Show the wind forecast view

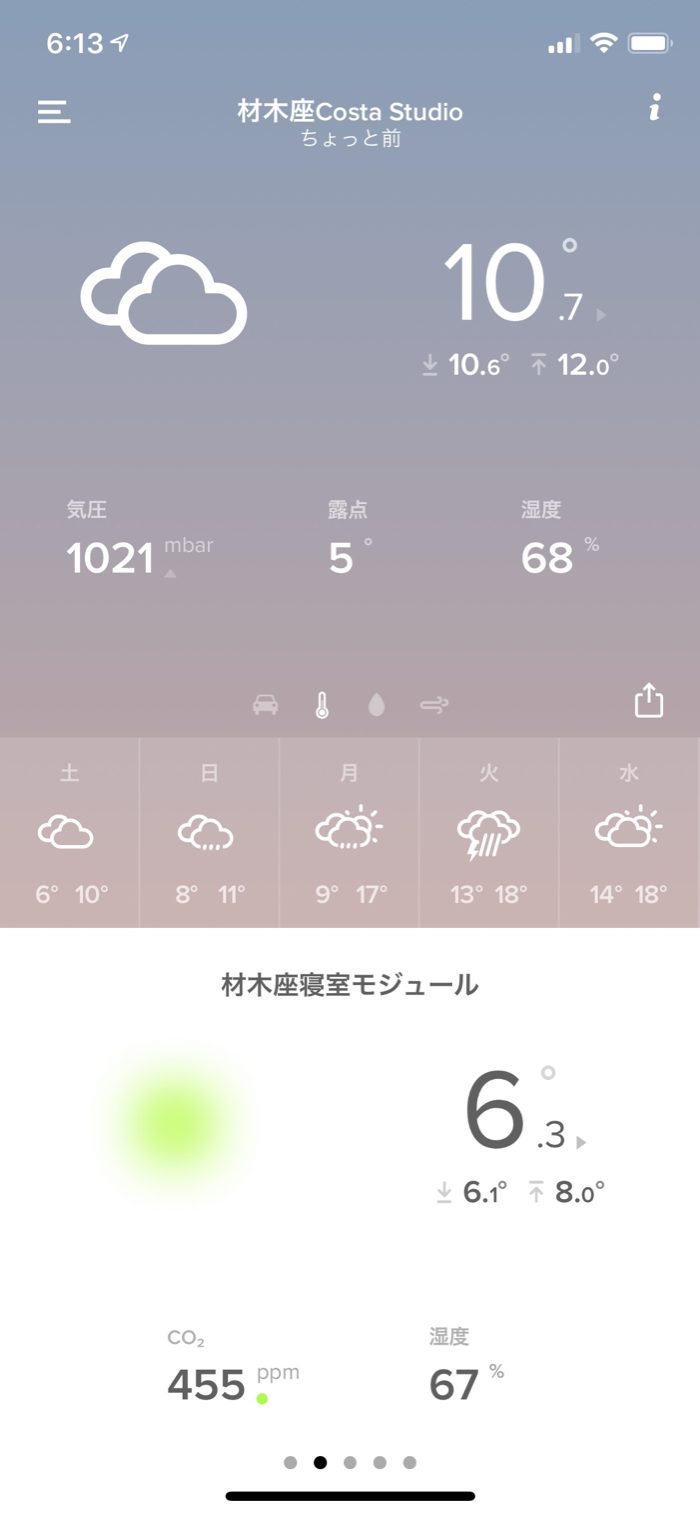434,706
